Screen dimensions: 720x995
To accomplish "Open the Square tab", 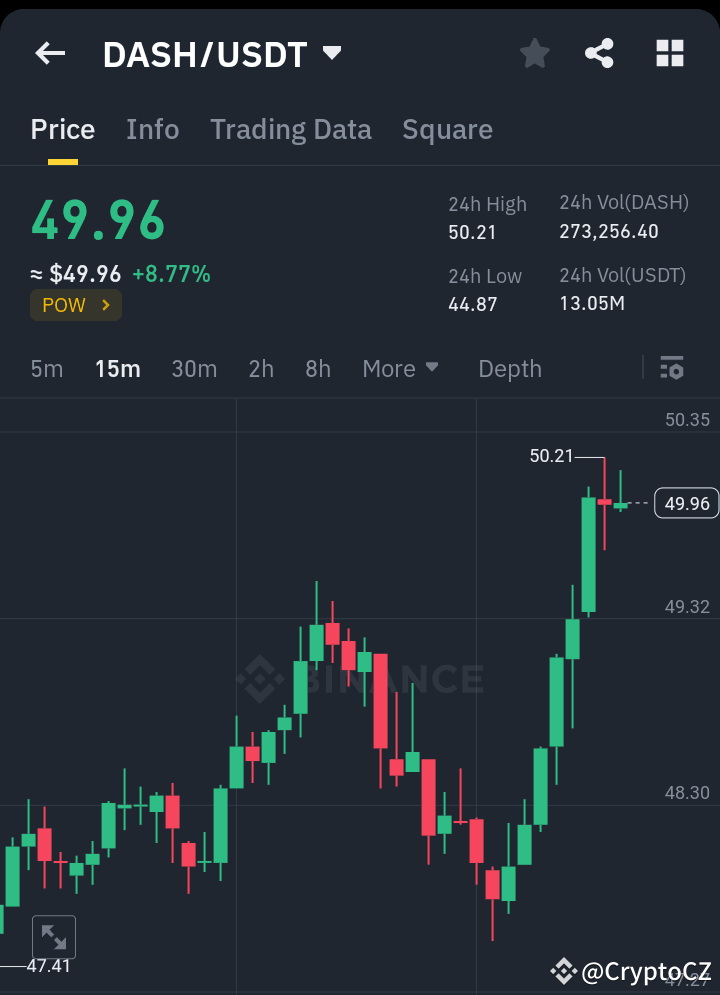I will click(x=447, y=129).
